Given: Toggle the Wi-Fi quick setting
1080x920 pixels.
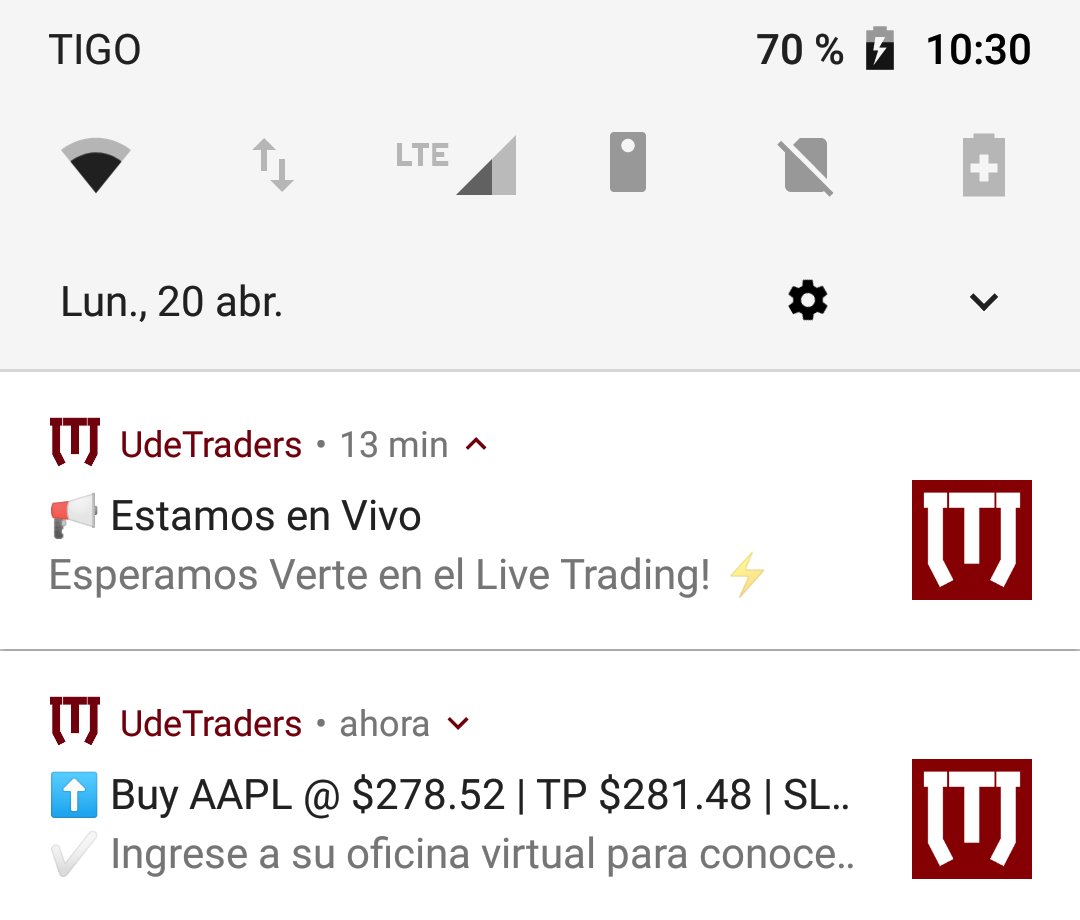Looking at the screenshot, I should (96, 164).
